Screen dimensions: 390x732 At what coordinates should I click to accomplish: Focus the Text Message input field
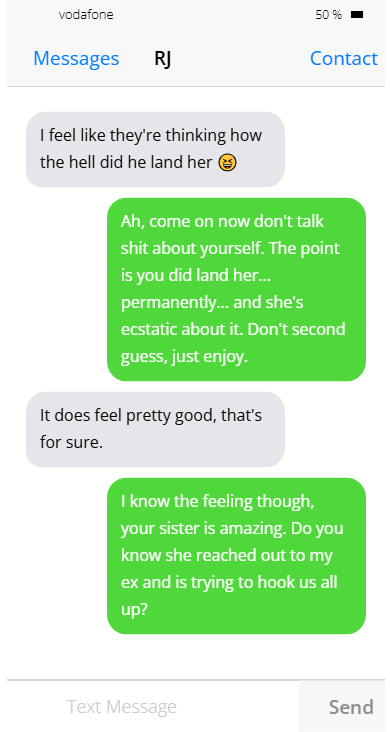153,706
